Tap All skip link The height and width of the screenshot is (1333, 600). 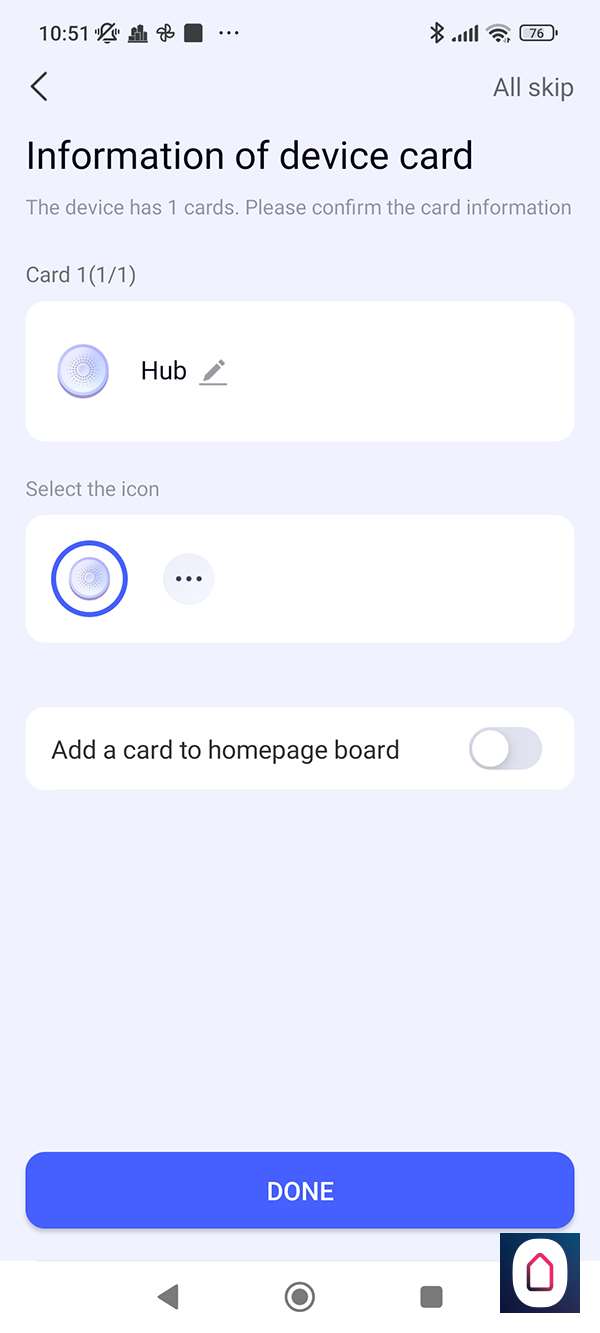click(x=533, y=88)
